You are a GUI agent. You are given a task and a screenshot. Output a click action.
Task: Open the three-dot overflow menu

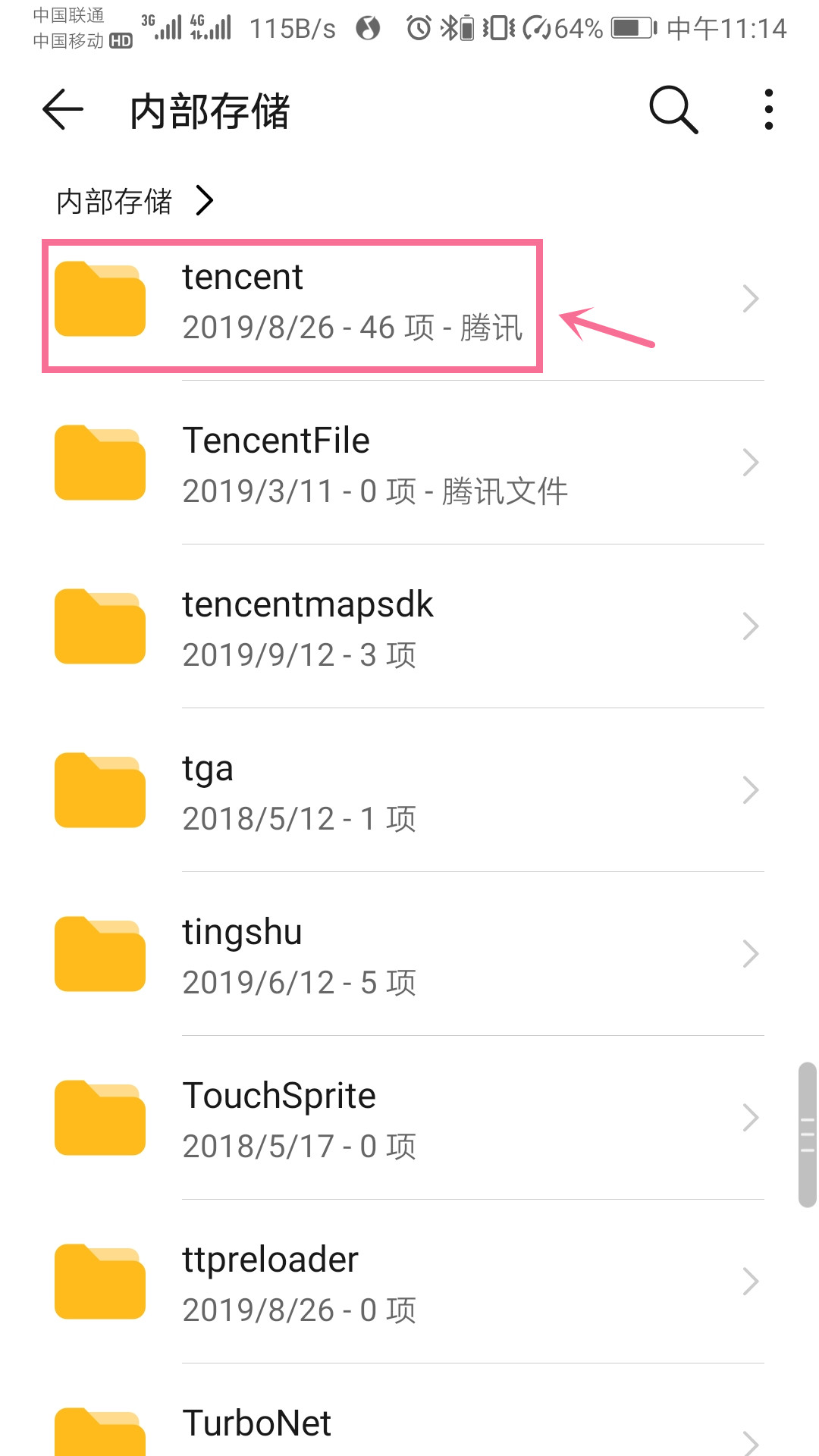768,108
